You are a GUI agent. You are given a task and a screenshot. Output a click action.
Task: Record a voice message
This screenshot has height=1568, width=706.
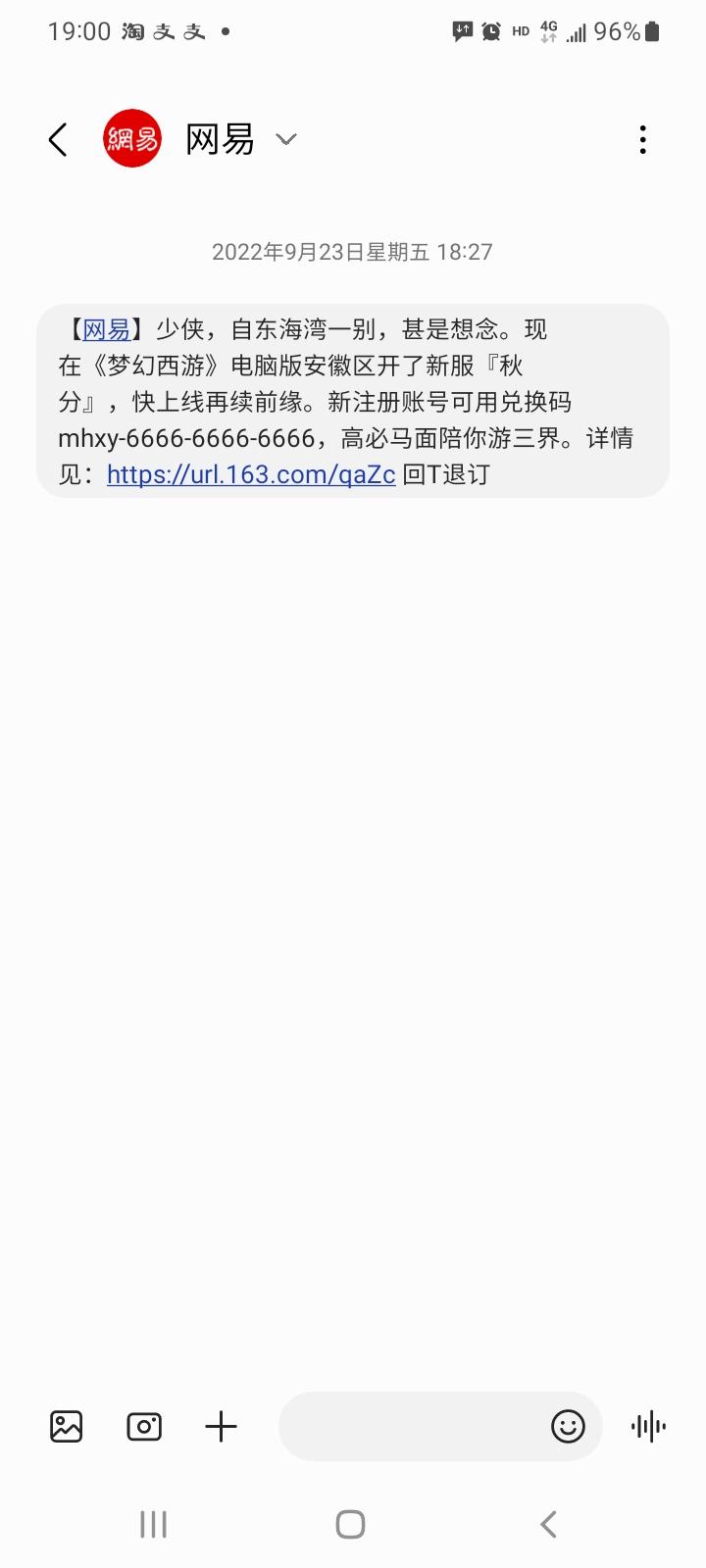[648, 1426]
